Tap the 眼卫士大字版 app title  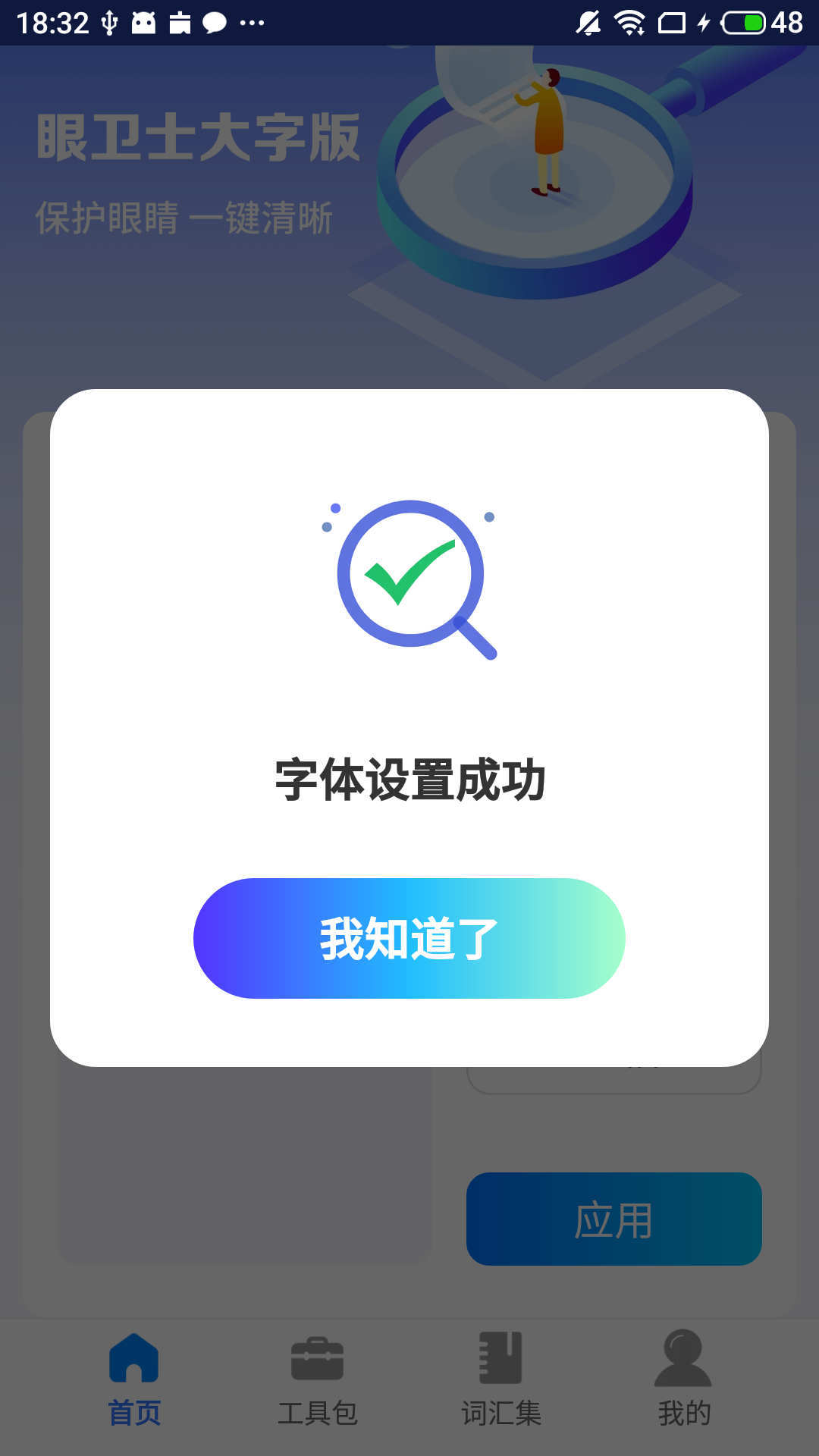click(x=197, y=136)
